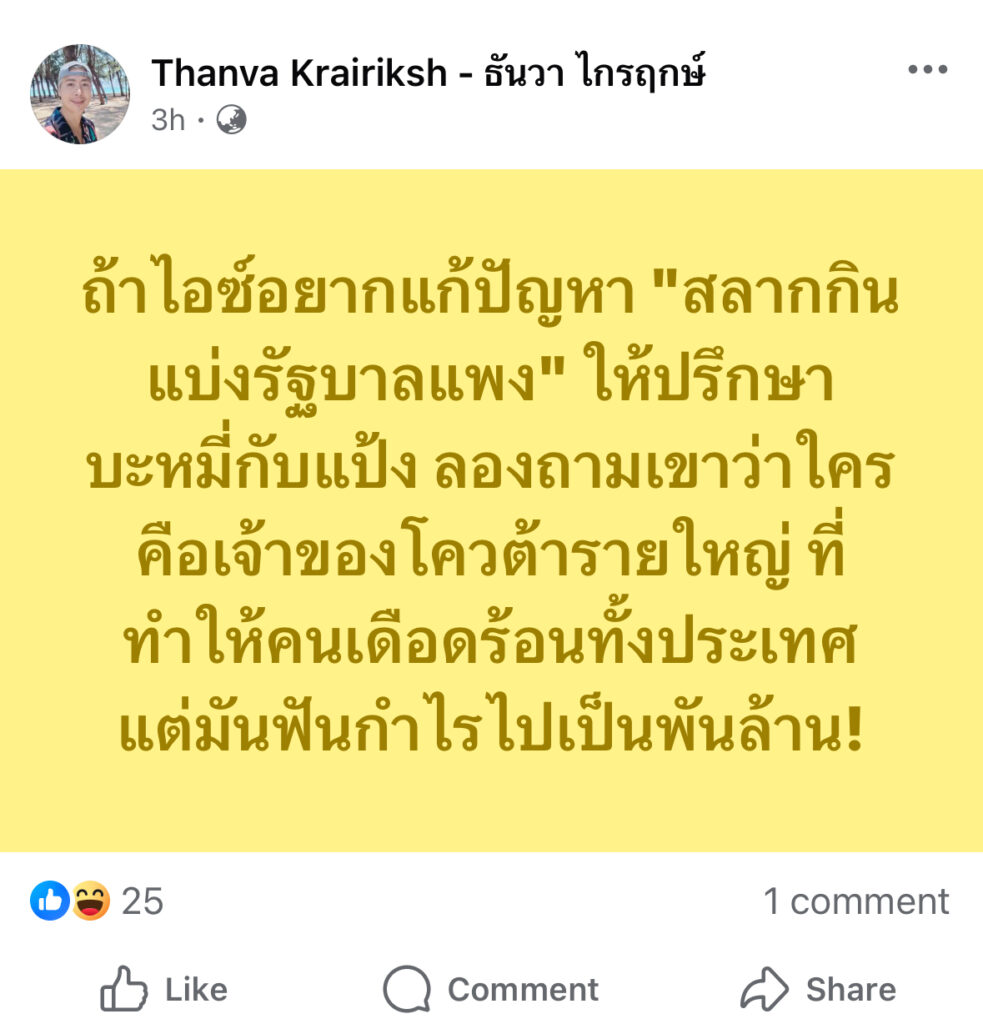
Task: Open Thanva Krairiksh's profile picture
Action: point(80,94)
